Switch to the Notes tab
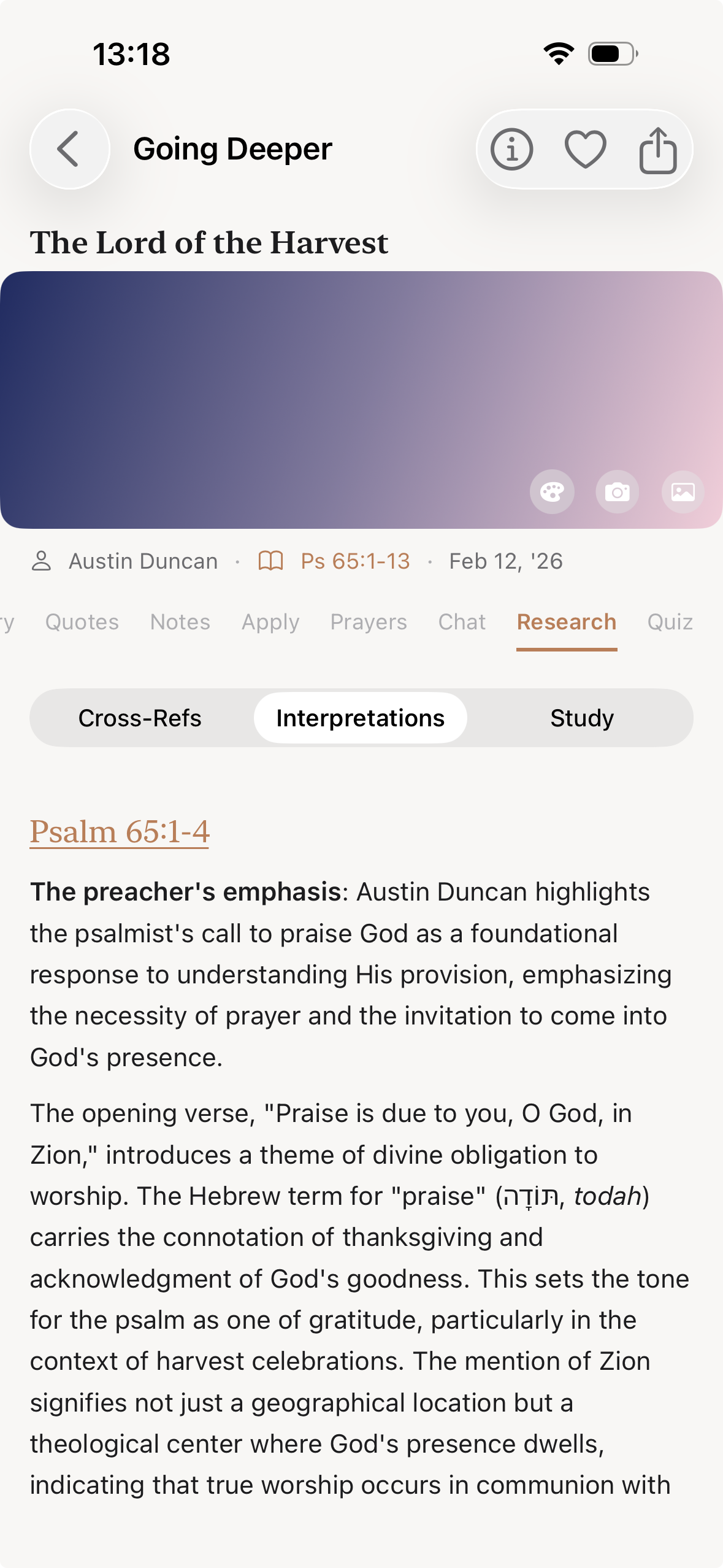This screenshot has width=723, height=1568. 180,622
